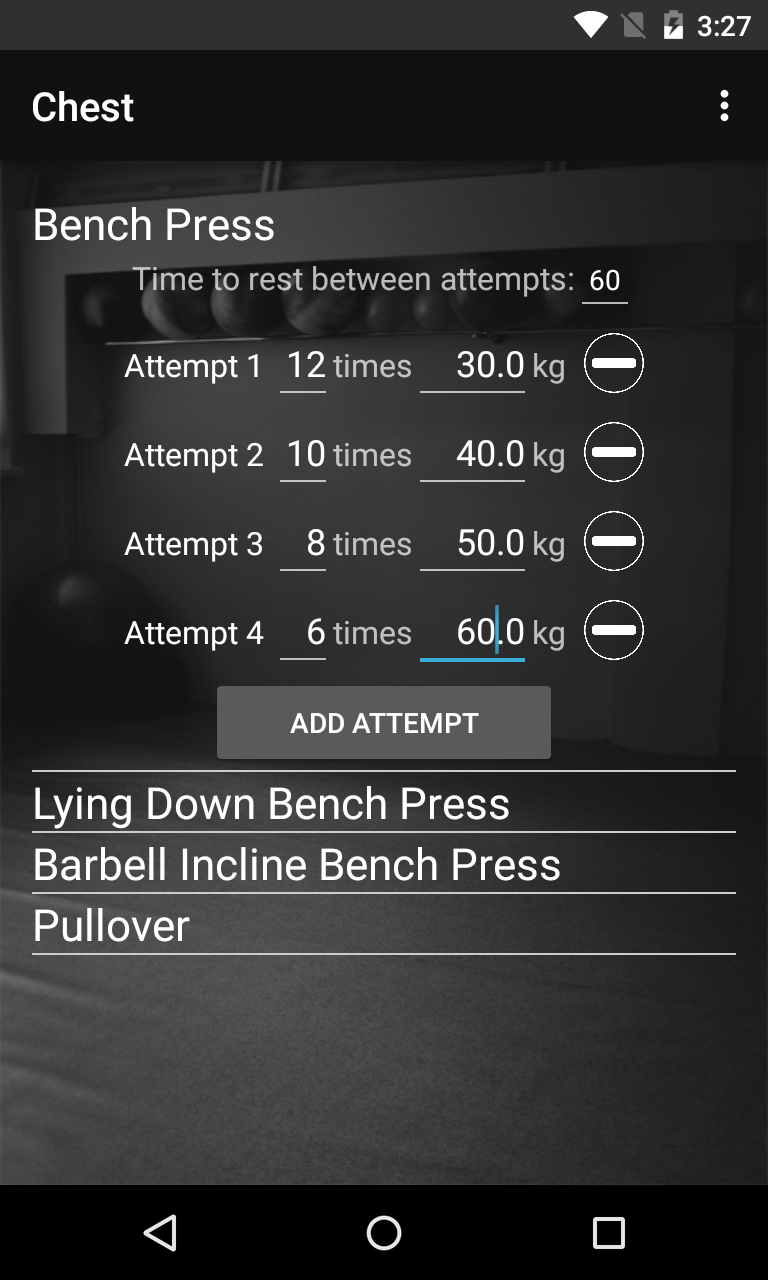Expand the Barbell Incline Bench Press exercise
The height and width of the screenshot is (1280, 768).
[x=384, y=864]
